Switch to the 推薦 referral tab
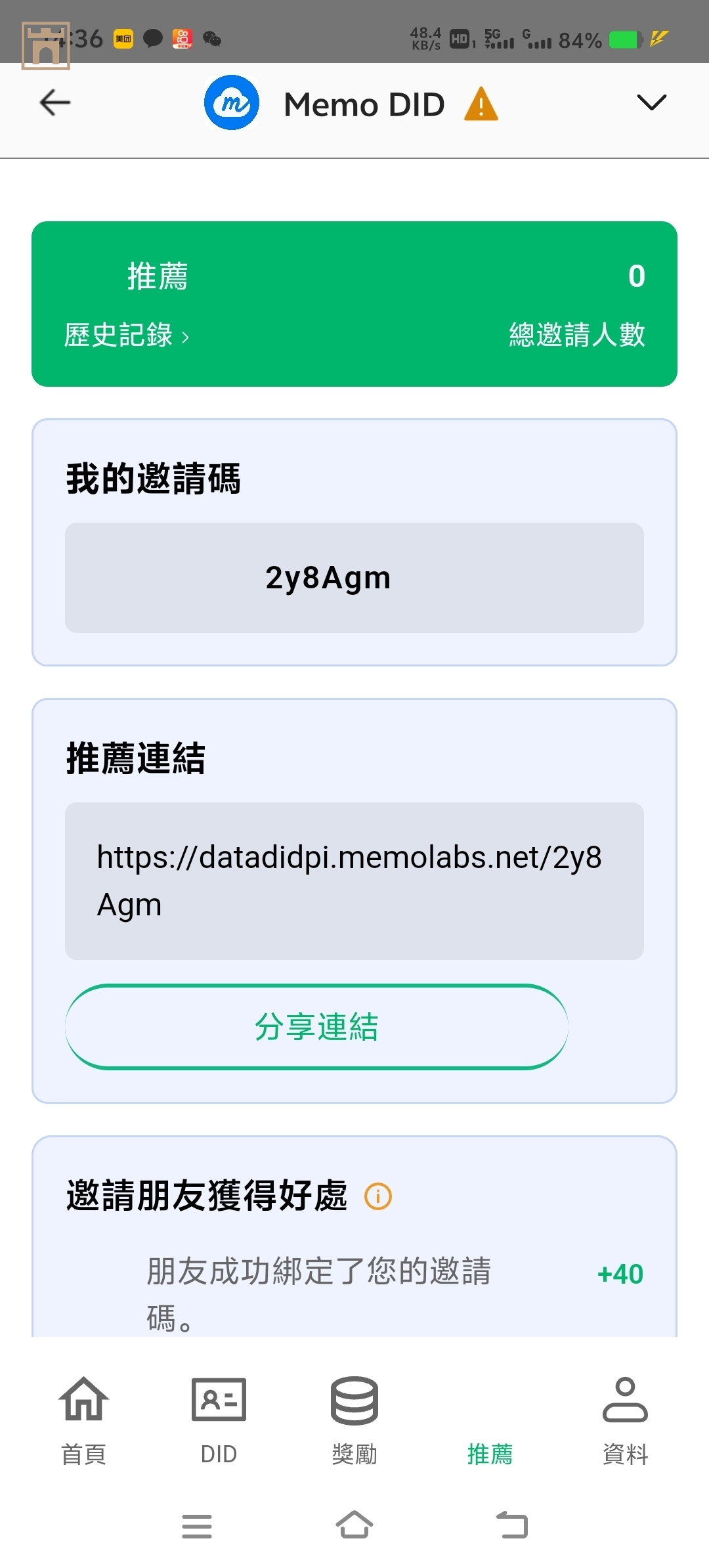 click(490, 1418)
